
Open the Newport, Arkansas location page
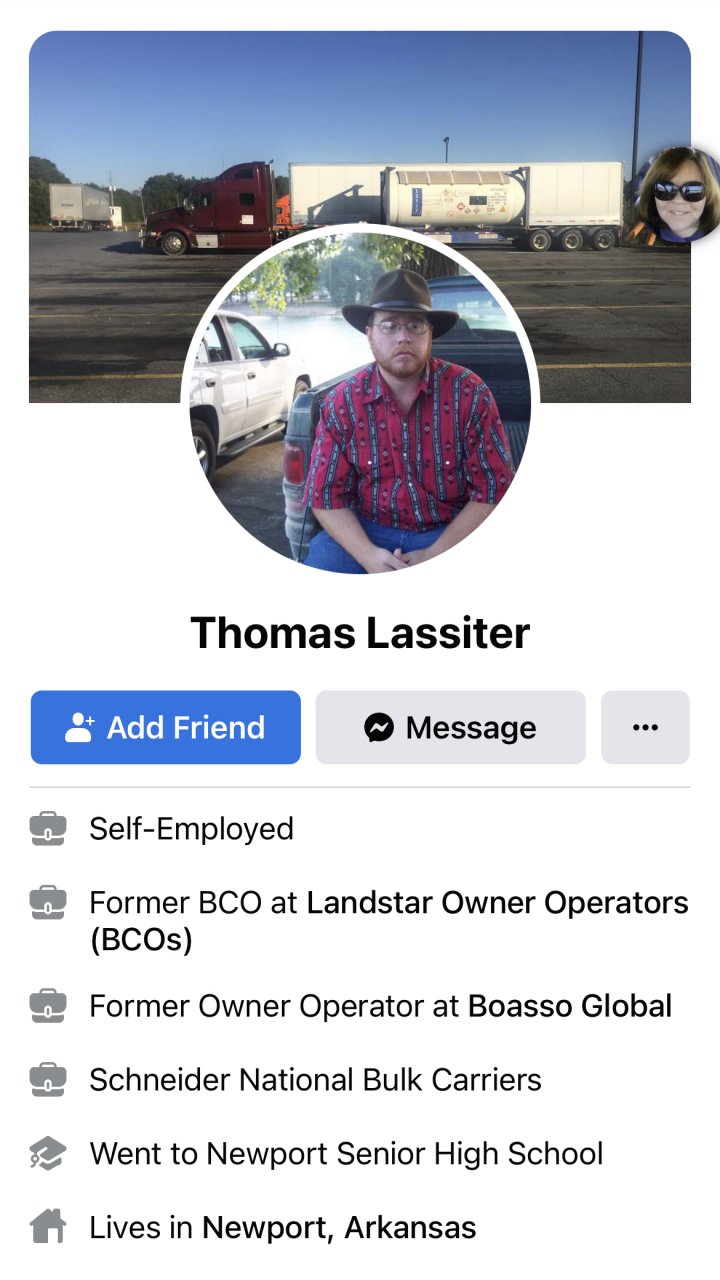coord(339,1227)
